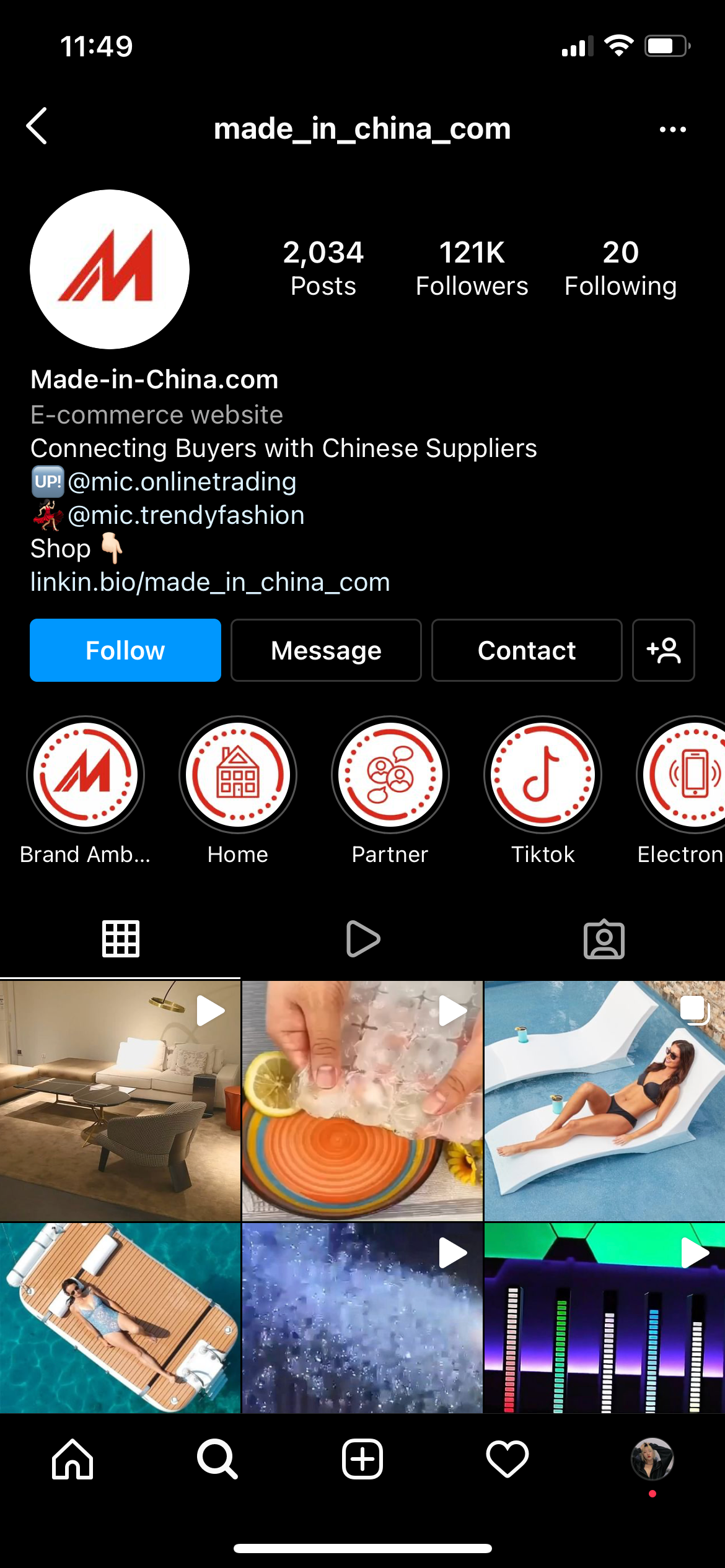Switch to the Reels tab
The width and height of the screenshot is (725, 1568).
click(x=362, y=939)
